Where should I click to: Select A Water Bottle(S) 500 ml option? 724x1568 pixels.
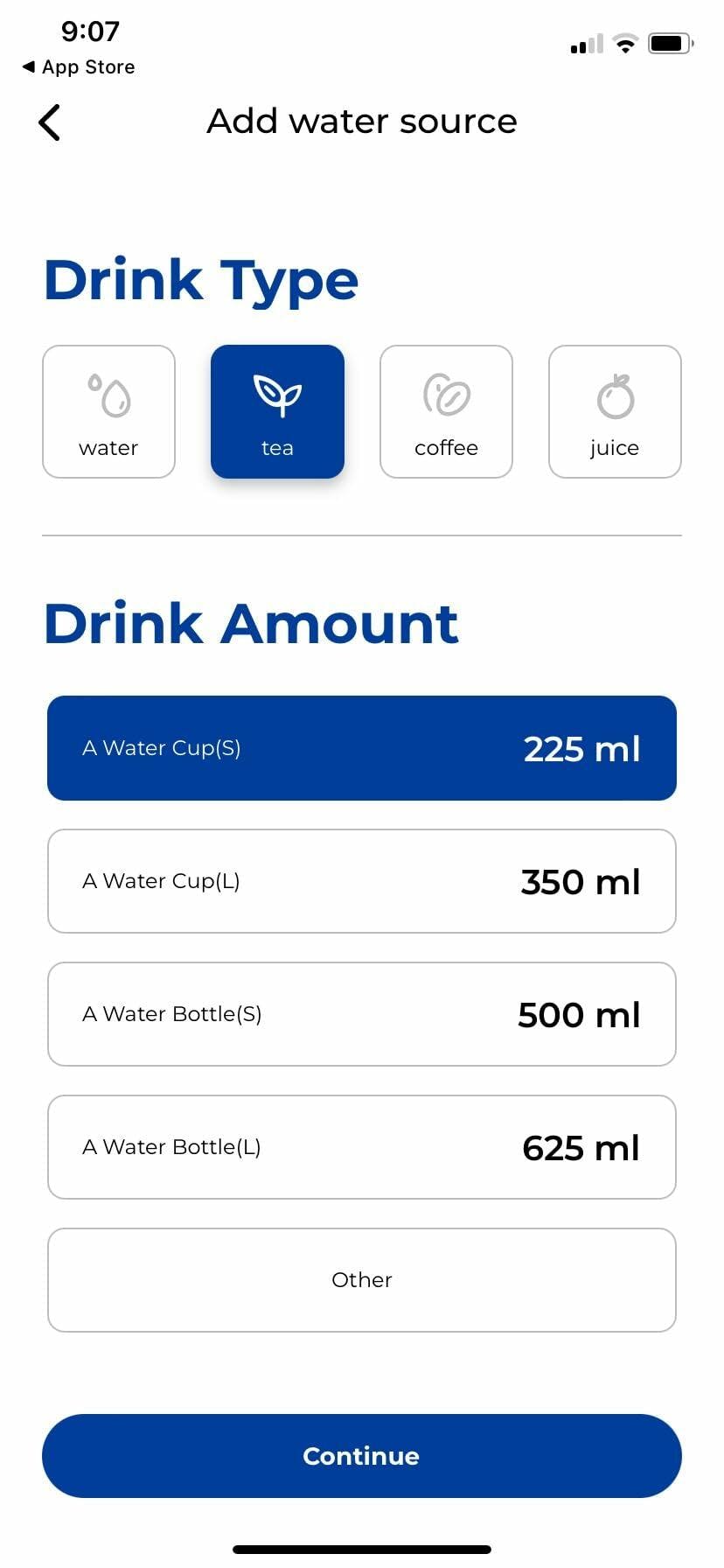point(361,1014)
